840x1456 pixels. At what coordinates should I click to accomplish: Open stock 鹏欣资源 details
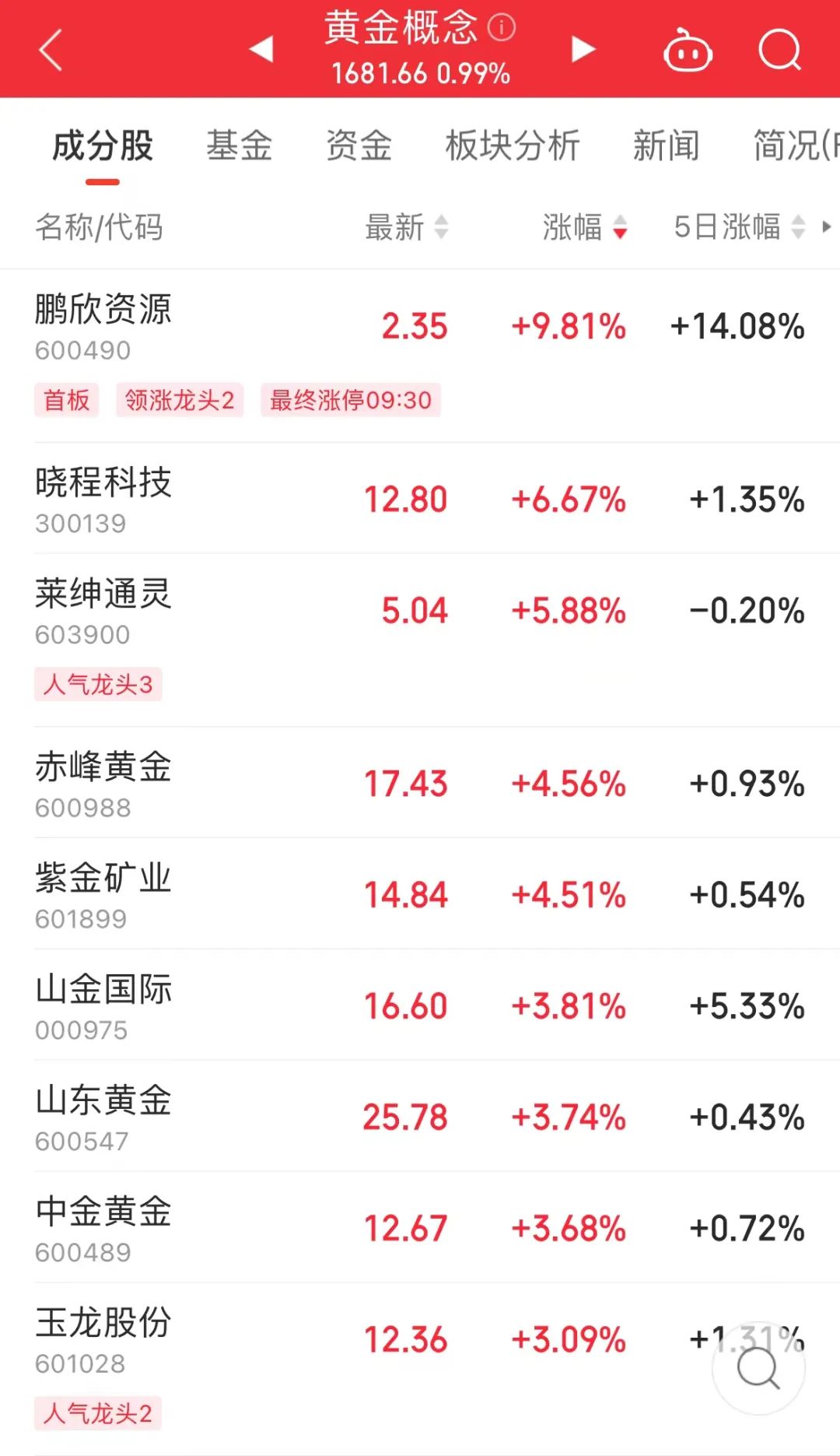[x=103, y=326]
